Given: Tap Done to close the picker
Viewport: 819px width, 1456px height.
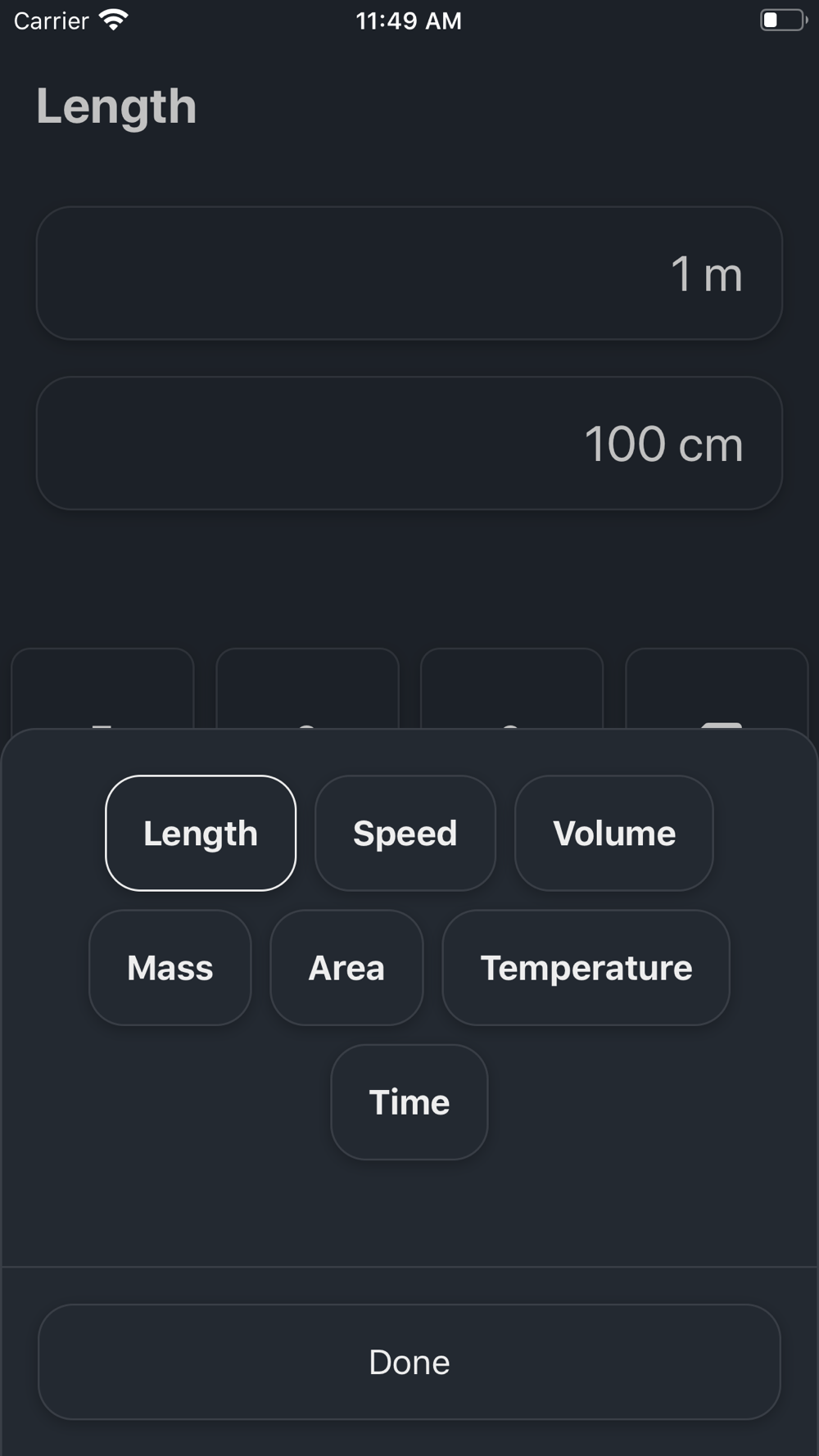Looking at the screenshot, I should click(x=409, y=1362).
